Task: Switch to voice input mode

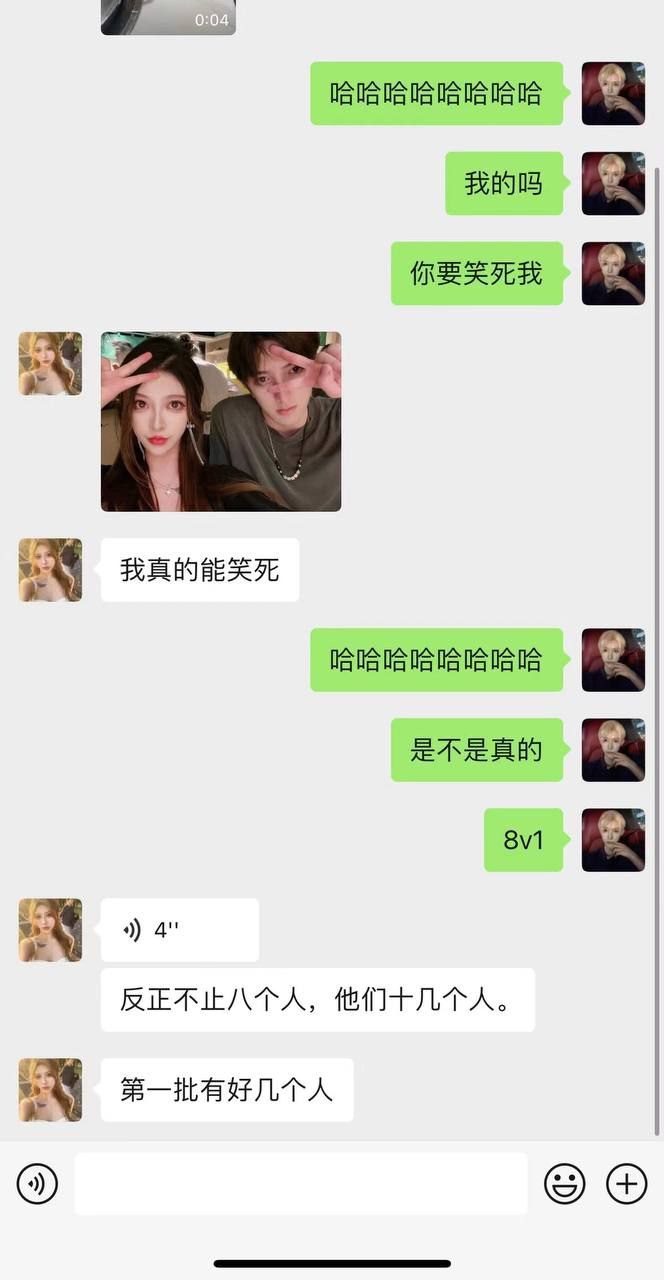Action: 37,1184
